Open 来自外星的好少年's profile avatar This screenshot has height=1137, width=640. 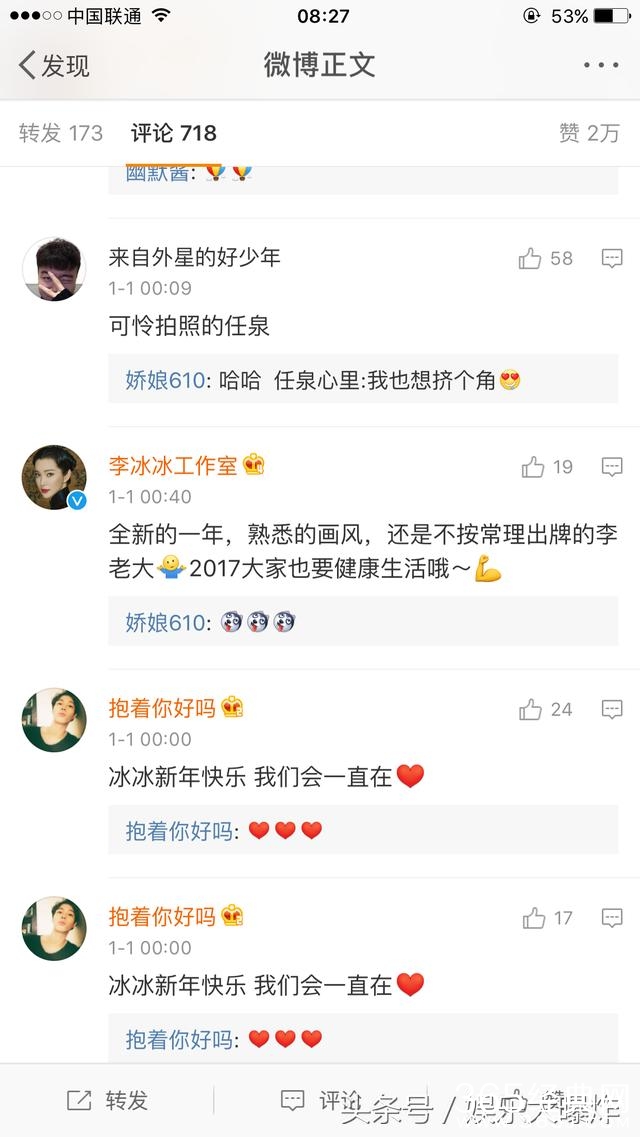point(54,269)
